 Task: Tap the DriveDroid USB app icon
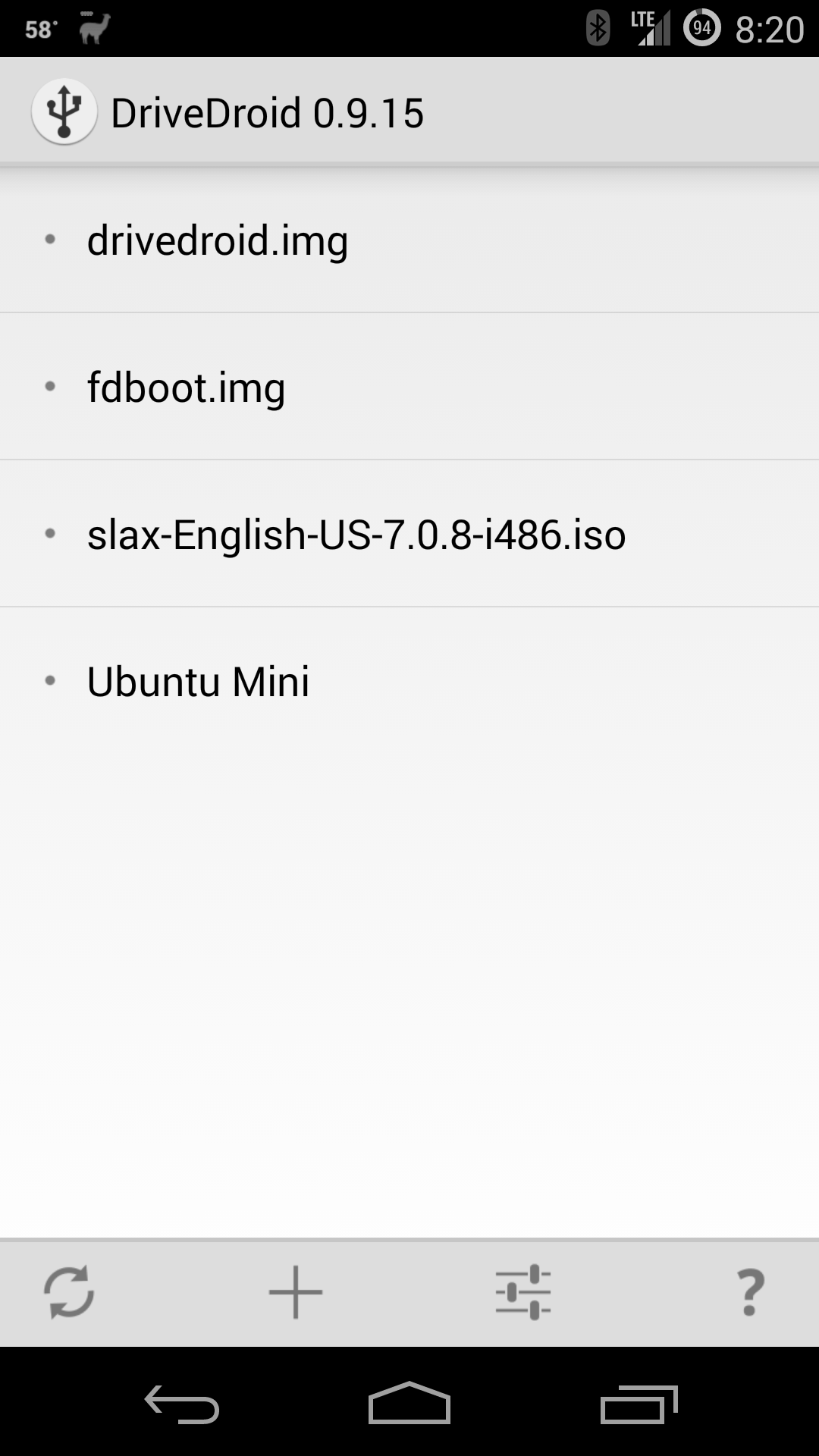[64, 111]
